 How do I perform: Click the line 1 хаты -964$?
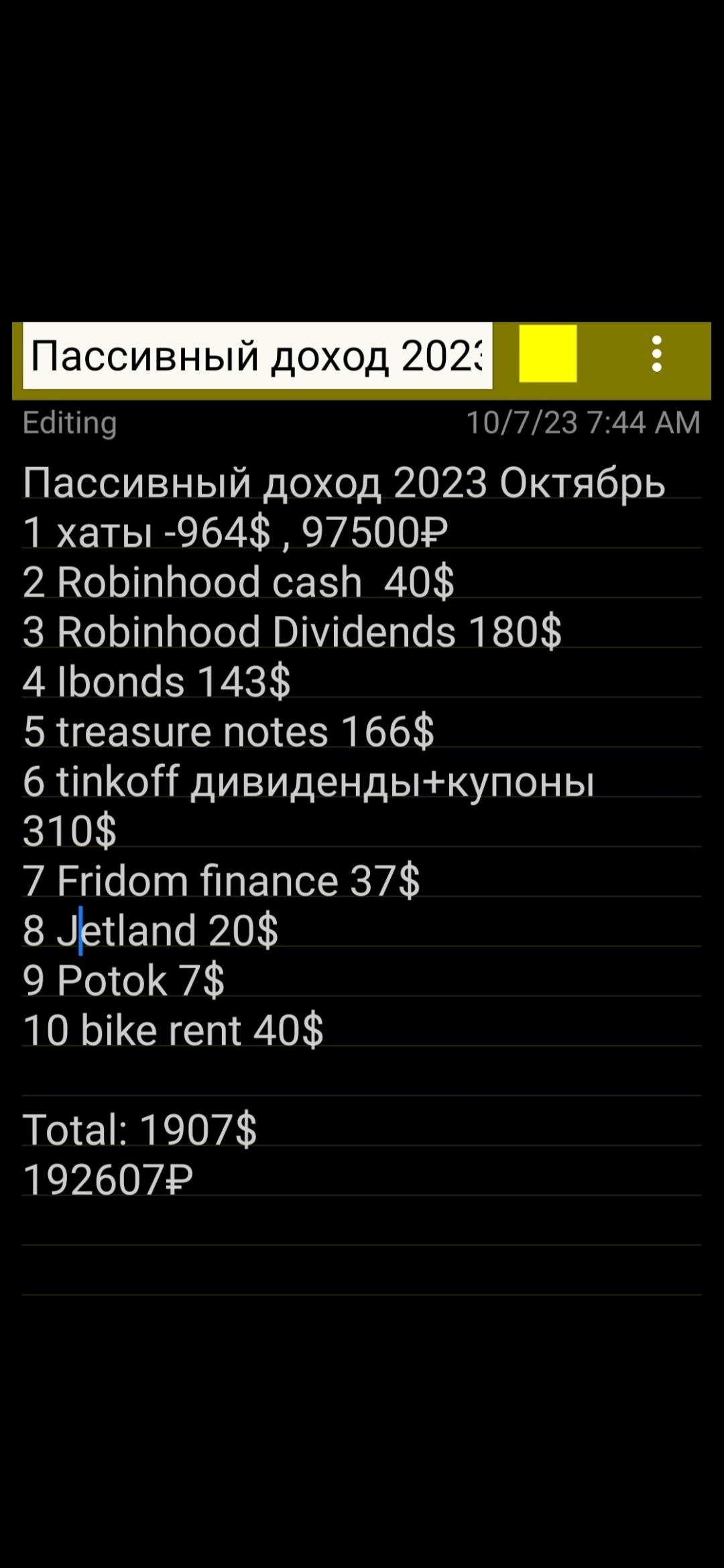click(235, 533)
